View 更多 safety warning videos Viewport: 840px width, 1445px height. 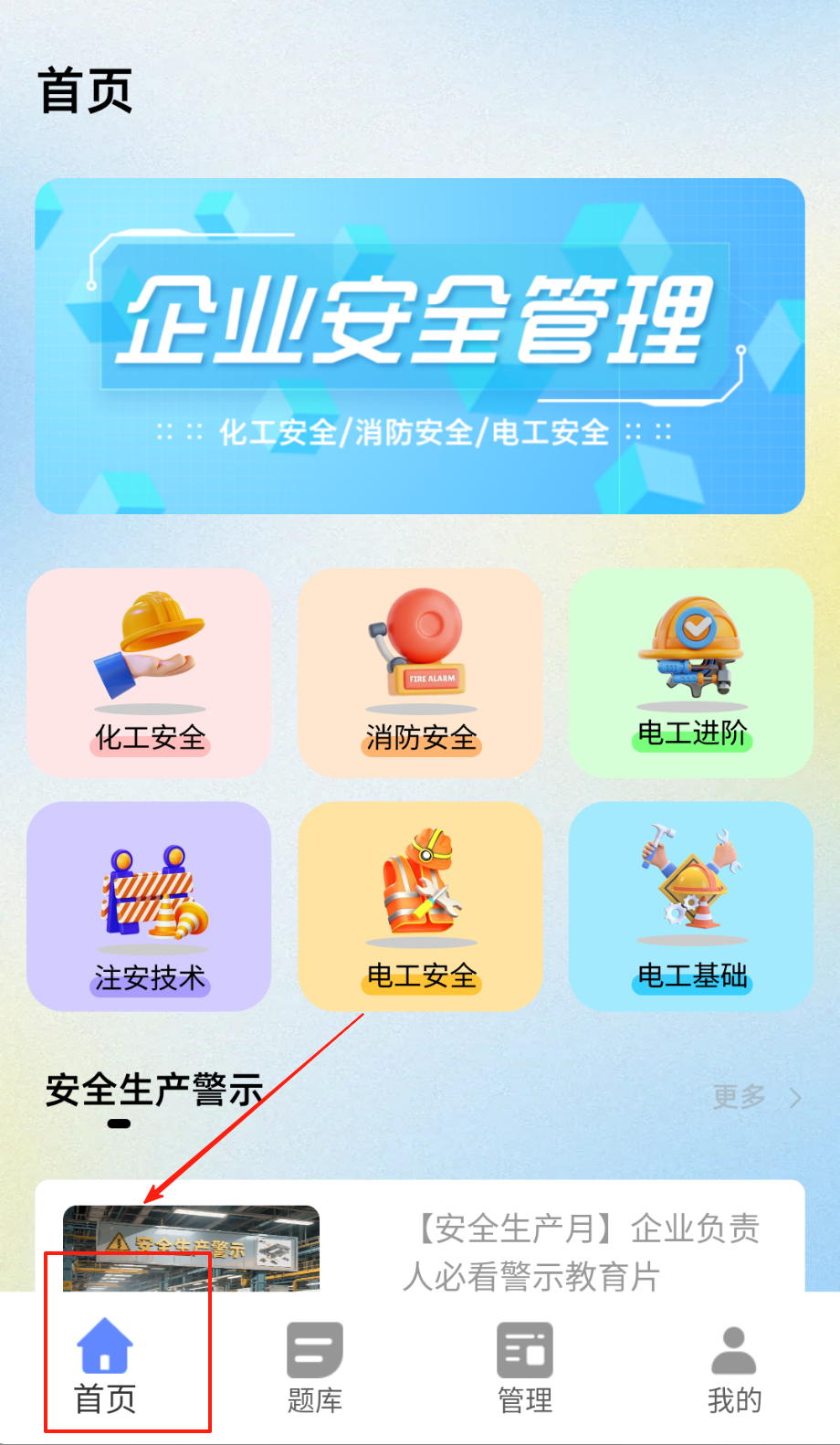pos(757,1097)
